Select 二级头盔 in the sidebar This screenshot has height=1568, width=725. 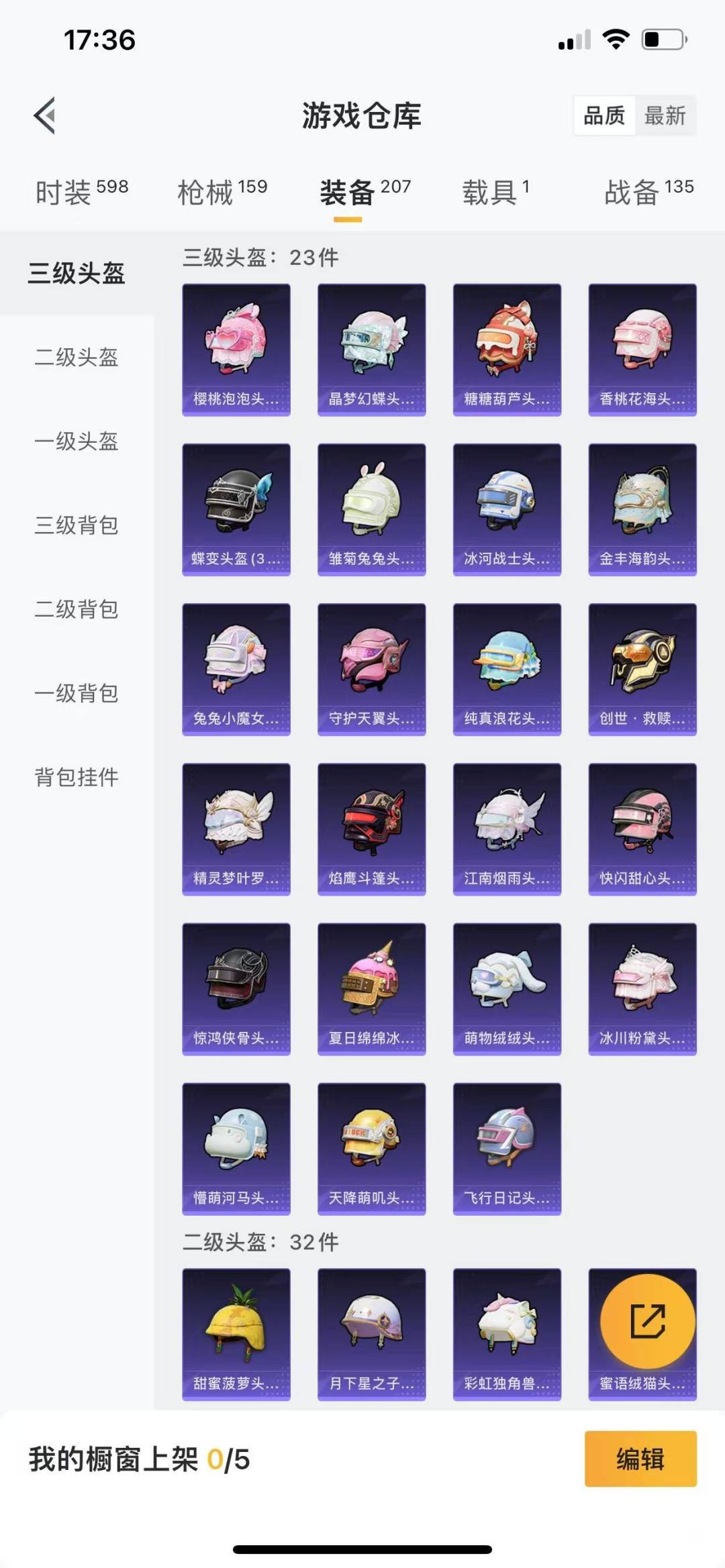[x=77, y=357]
